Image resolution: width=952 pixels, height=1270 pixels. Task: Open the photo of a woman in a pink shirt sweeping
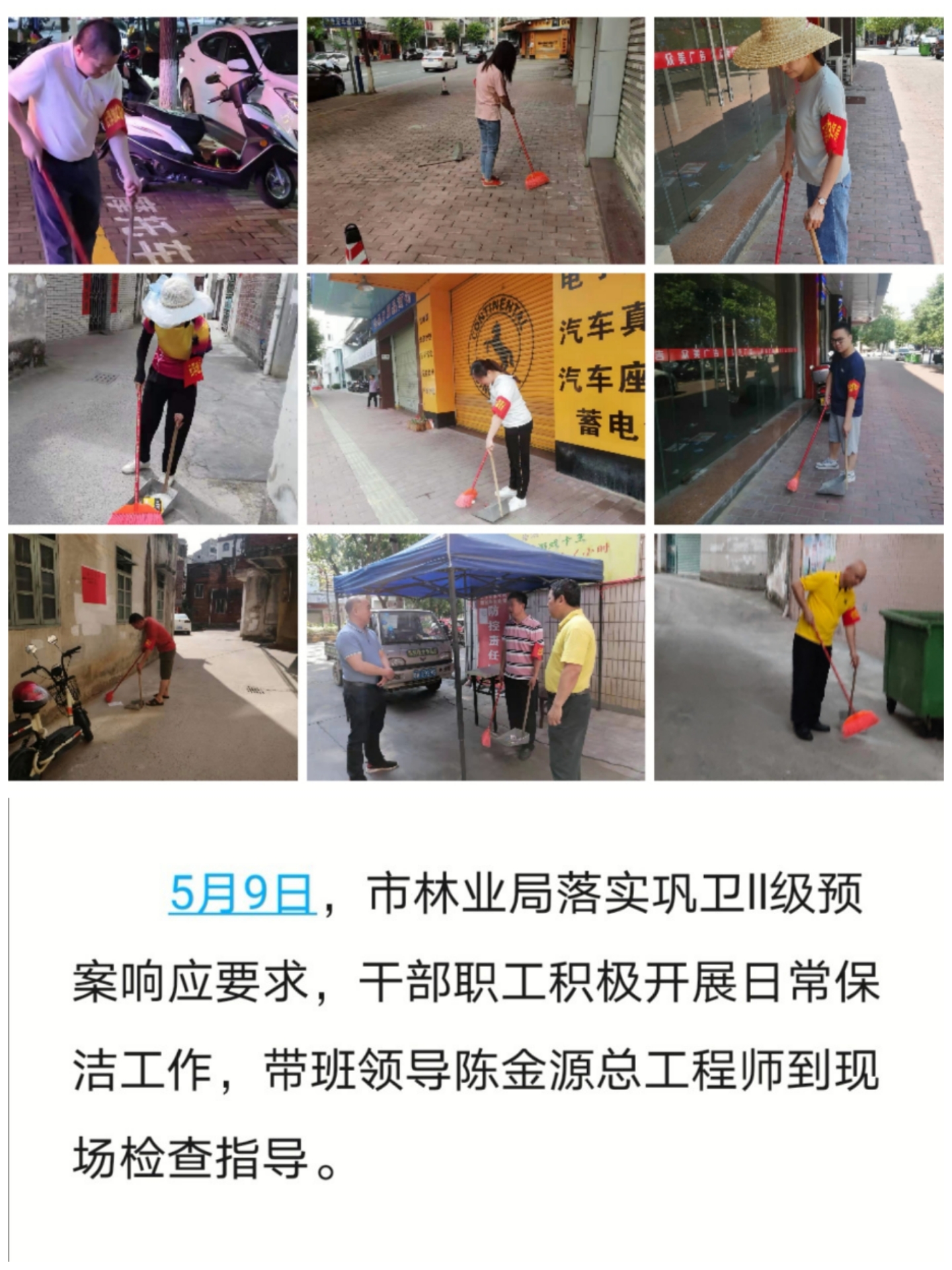point(475,141)
